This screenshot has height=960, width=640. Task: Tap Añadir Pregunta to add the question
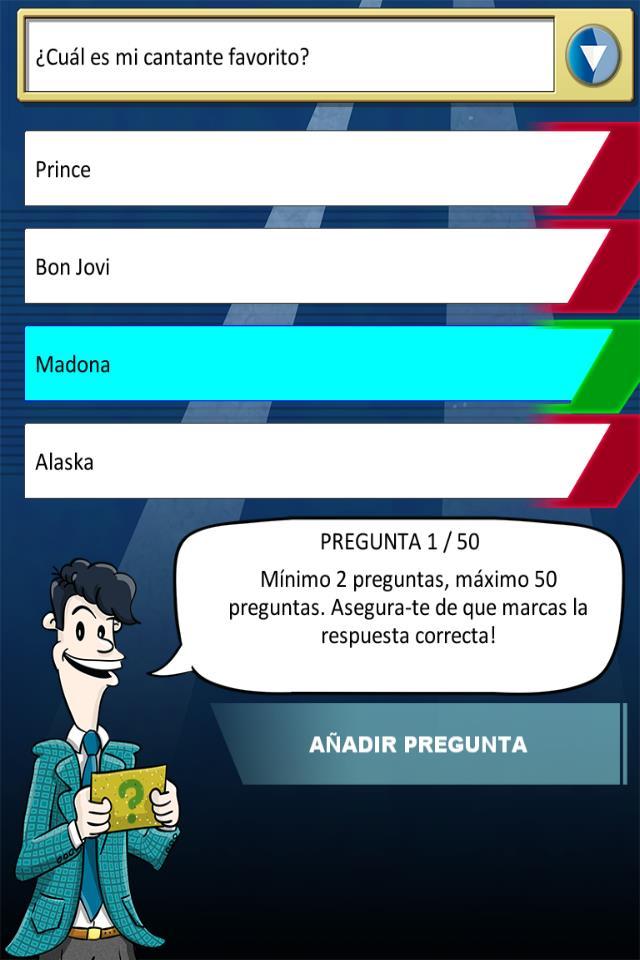[417, 744]
